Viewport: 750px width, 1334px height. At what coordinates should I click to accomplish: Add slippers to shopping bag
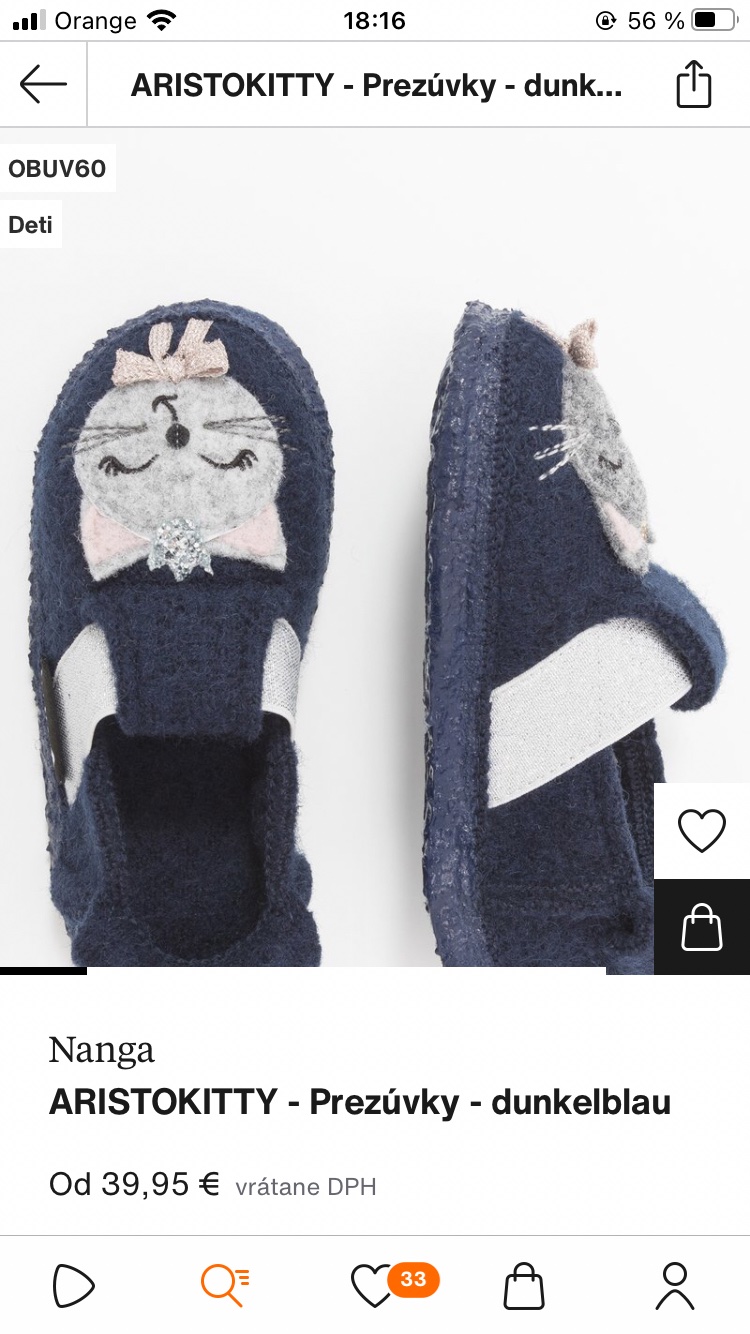(701, 927)
